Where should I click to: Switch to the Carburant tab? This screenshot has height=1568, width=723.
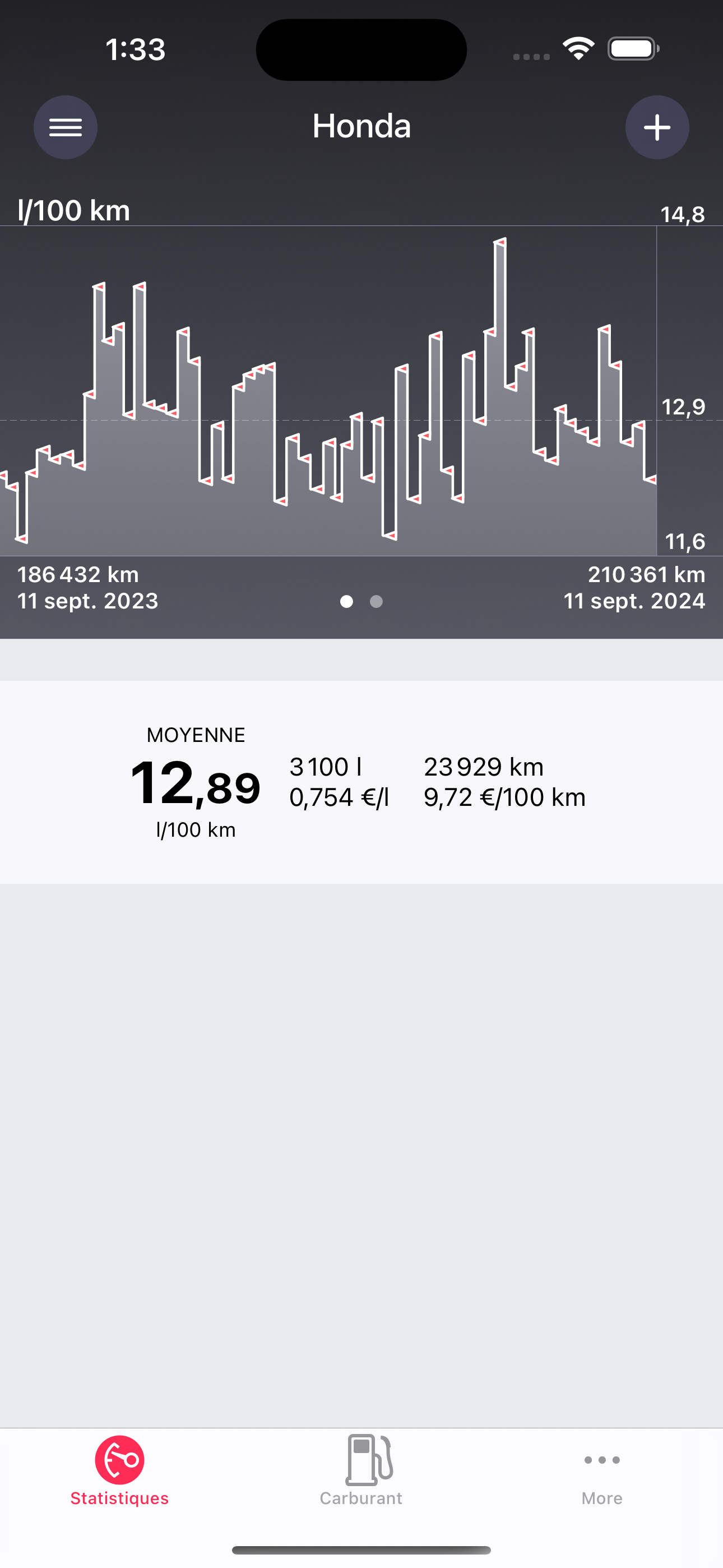click(361, 1470)
